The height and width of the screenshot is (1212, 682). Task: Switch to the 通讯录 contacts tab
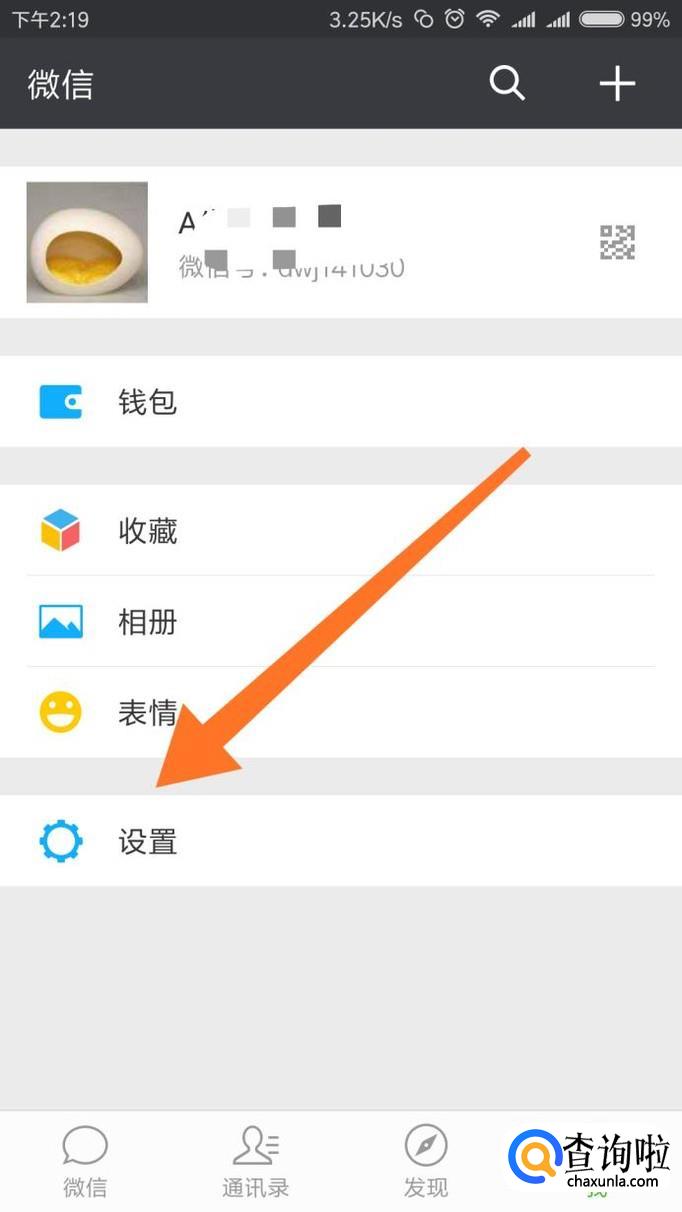[x=256, y=1162]
